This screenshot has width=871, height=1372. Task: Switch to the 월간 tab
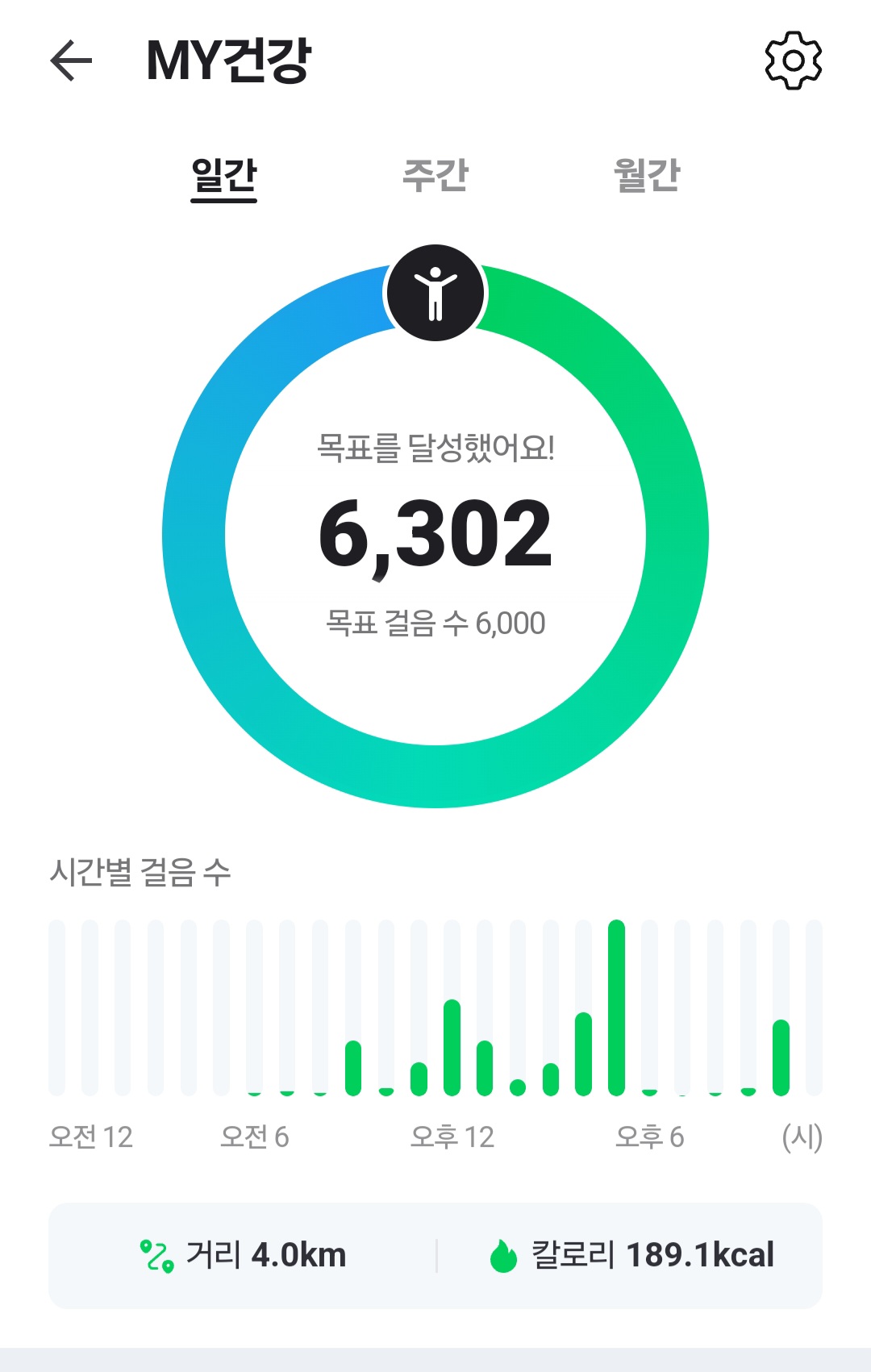647,175
